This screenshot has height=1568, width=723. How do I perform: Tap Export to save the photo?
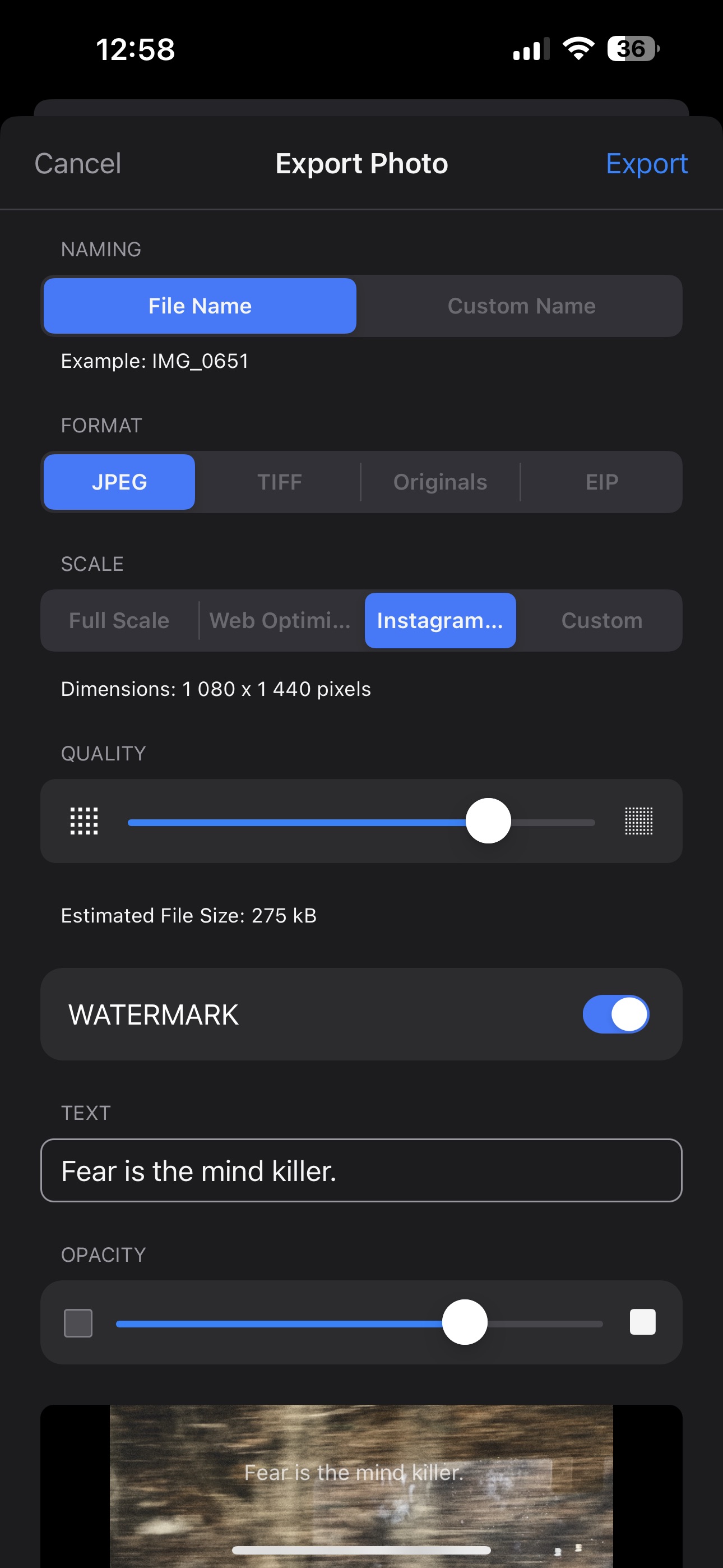coord(646,164)
